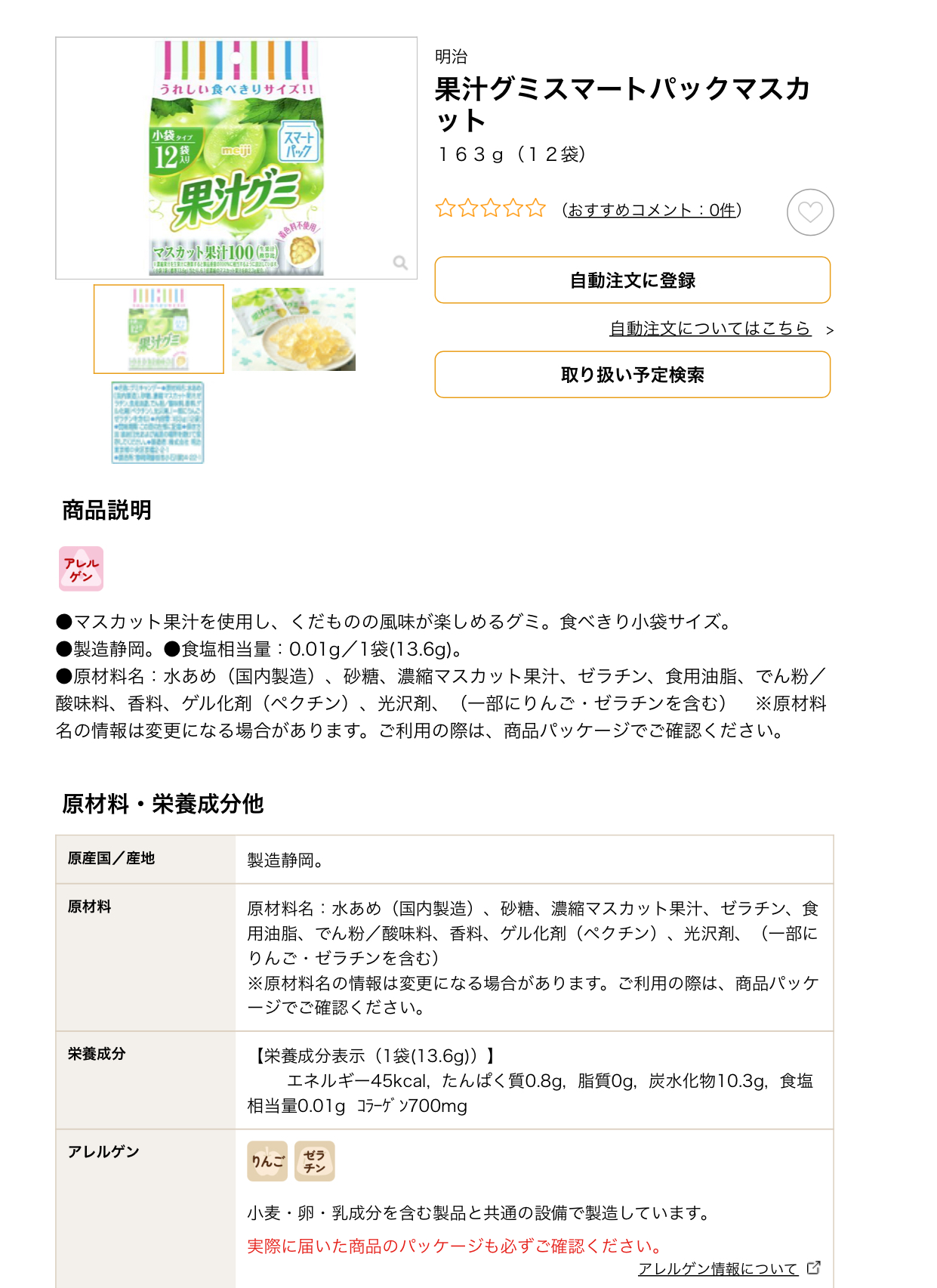Tap 取り扱い予定検索 button
Viewport: 937px width, 1288px height.
click(632, 375)
